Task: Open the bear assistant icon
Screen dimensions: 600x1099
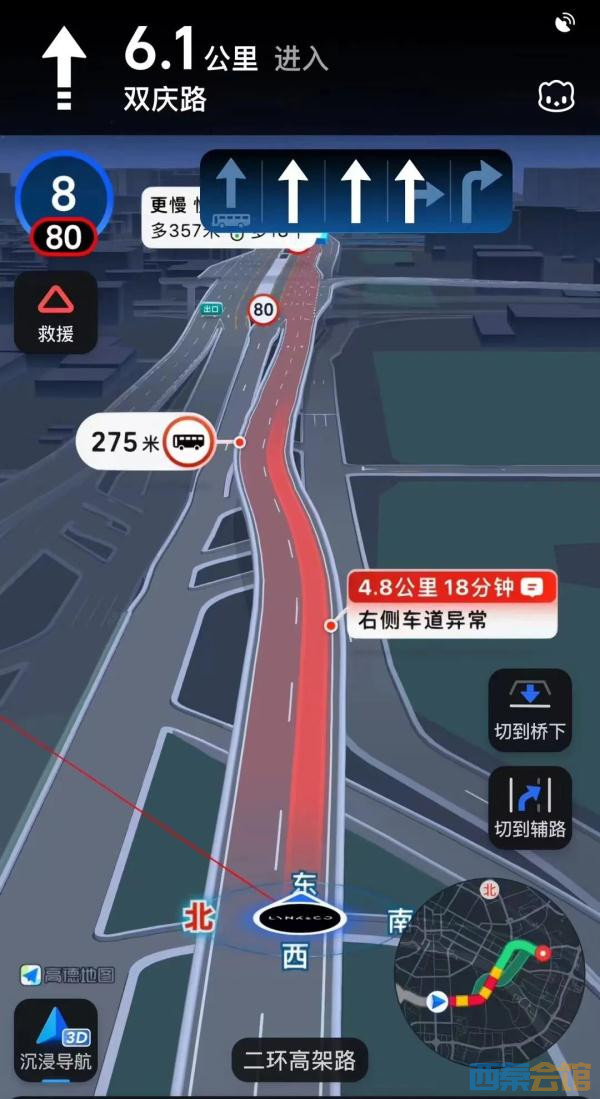Action: [556, 97]
